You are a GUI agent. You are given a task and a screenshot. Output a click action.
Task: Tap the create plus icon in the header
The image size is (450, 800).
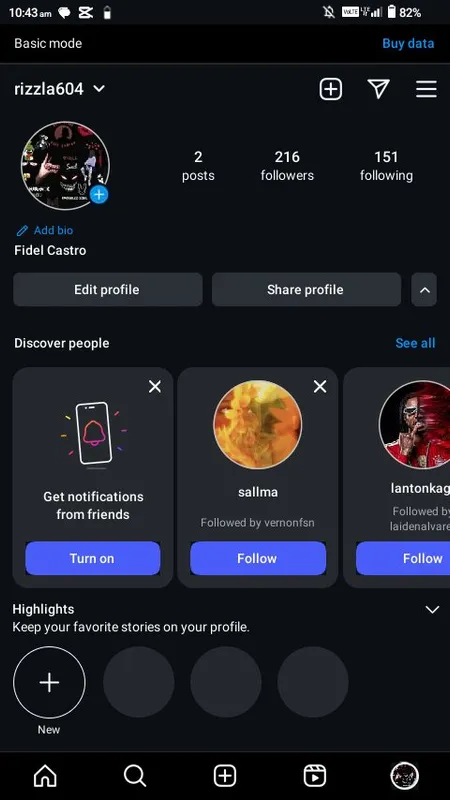(331, 89)
